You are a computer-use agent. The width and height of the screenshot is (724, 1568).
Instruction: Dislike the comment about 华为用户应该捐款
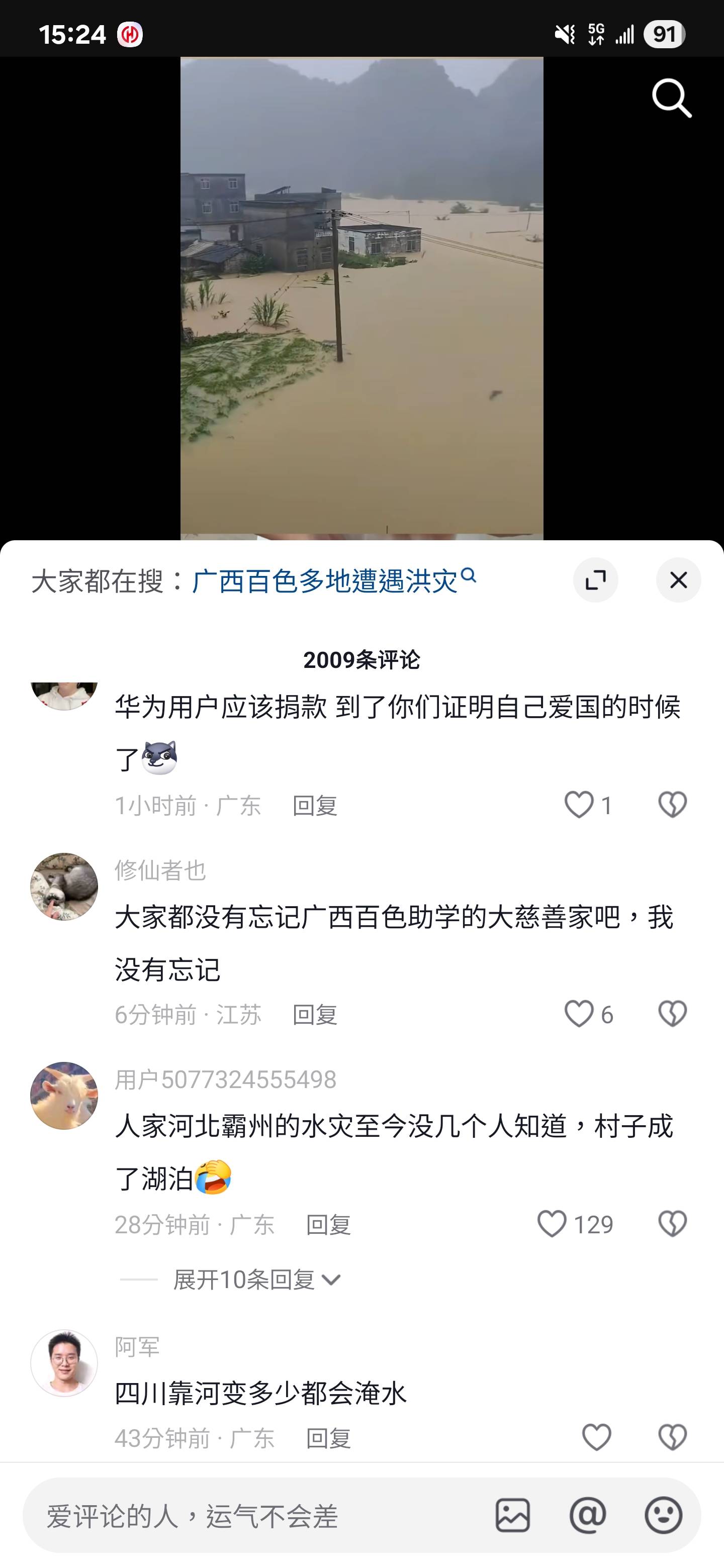(672, 805)
